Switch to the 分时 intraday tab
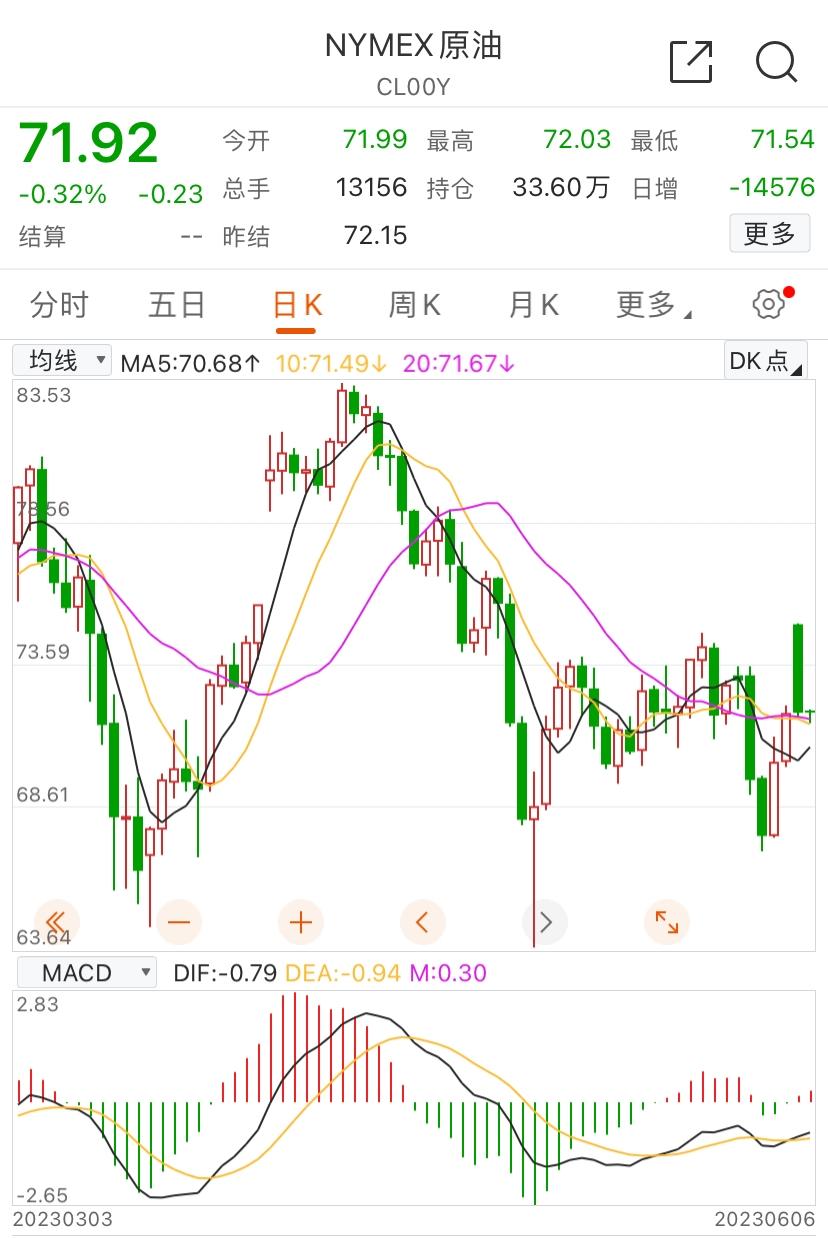This screenshot has height=1238, width=828. click(x=62, y=304)
